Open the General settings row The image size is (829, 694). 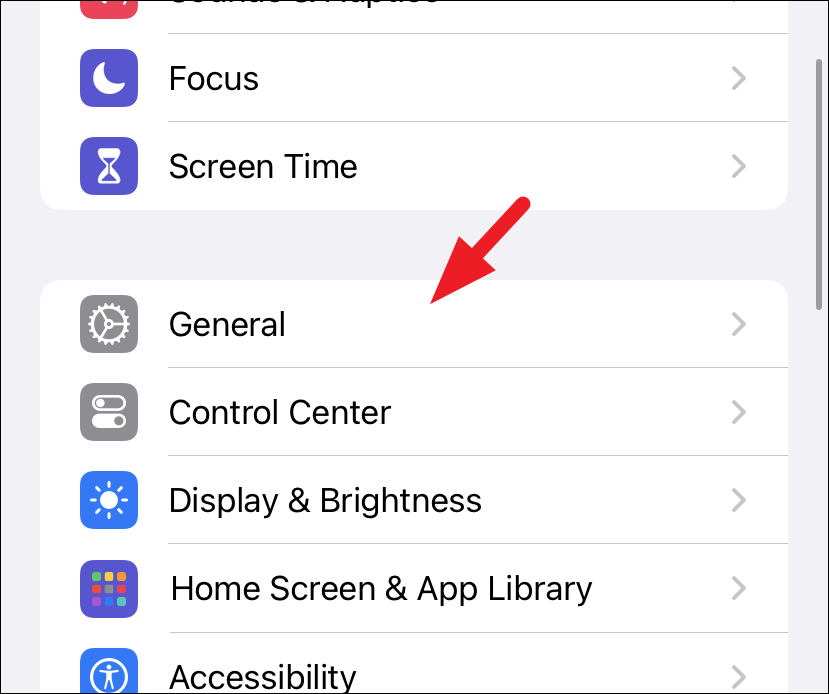coord(414,324)
